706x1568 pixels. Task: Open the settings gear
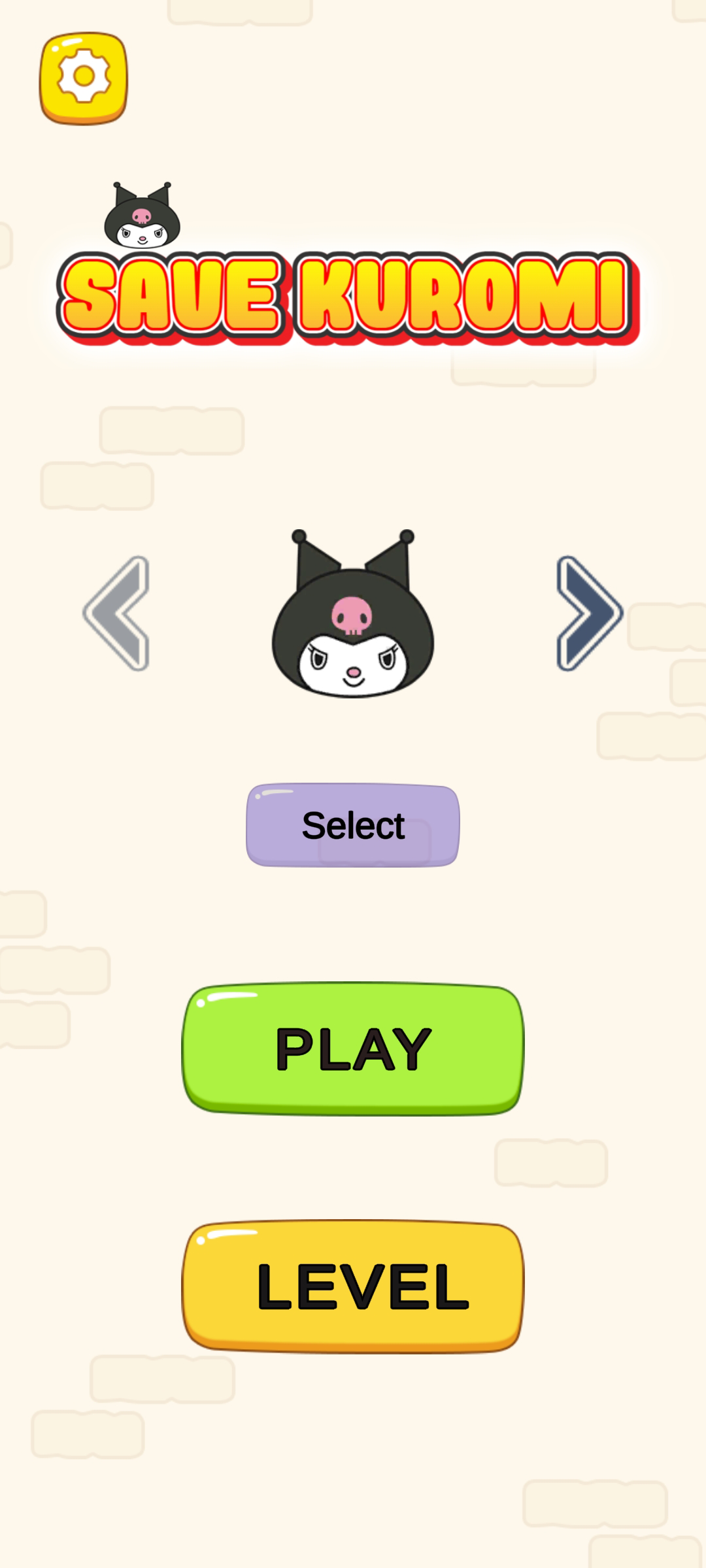click(x=84, y=78)
